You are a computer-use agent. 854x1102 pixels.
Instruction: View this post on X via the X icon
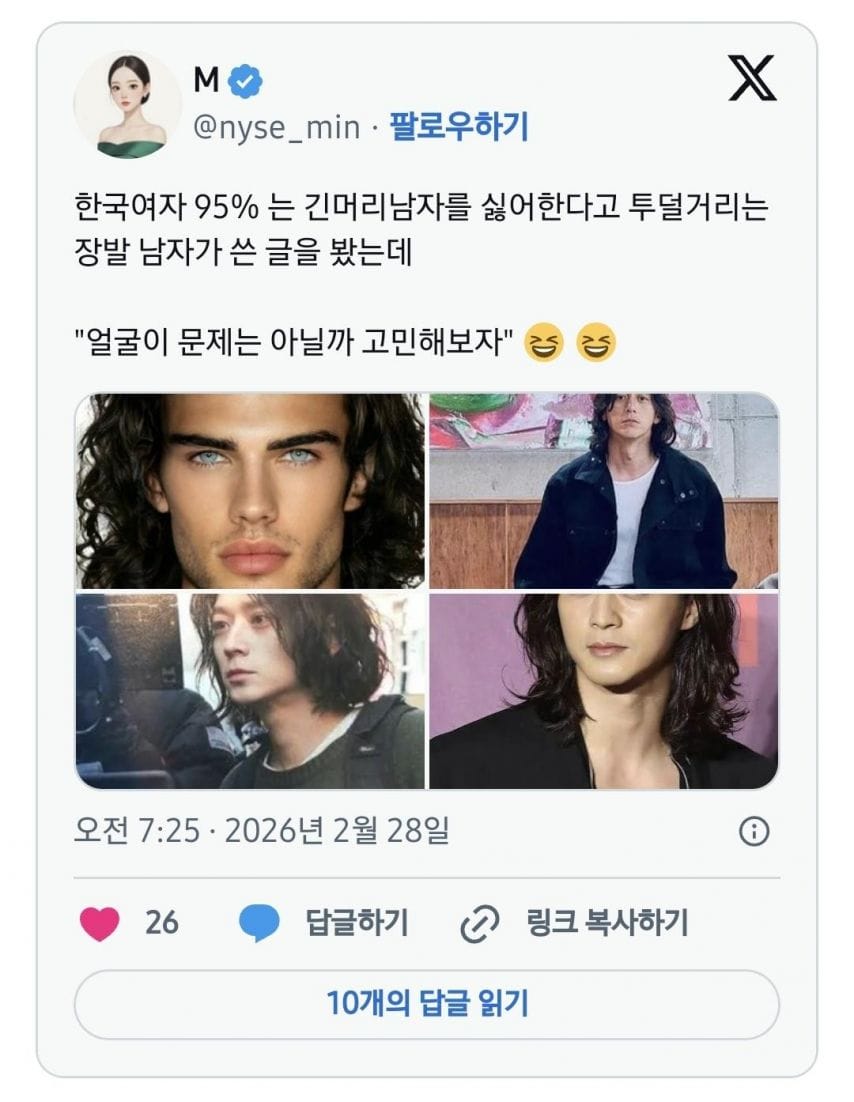(752, 78)
